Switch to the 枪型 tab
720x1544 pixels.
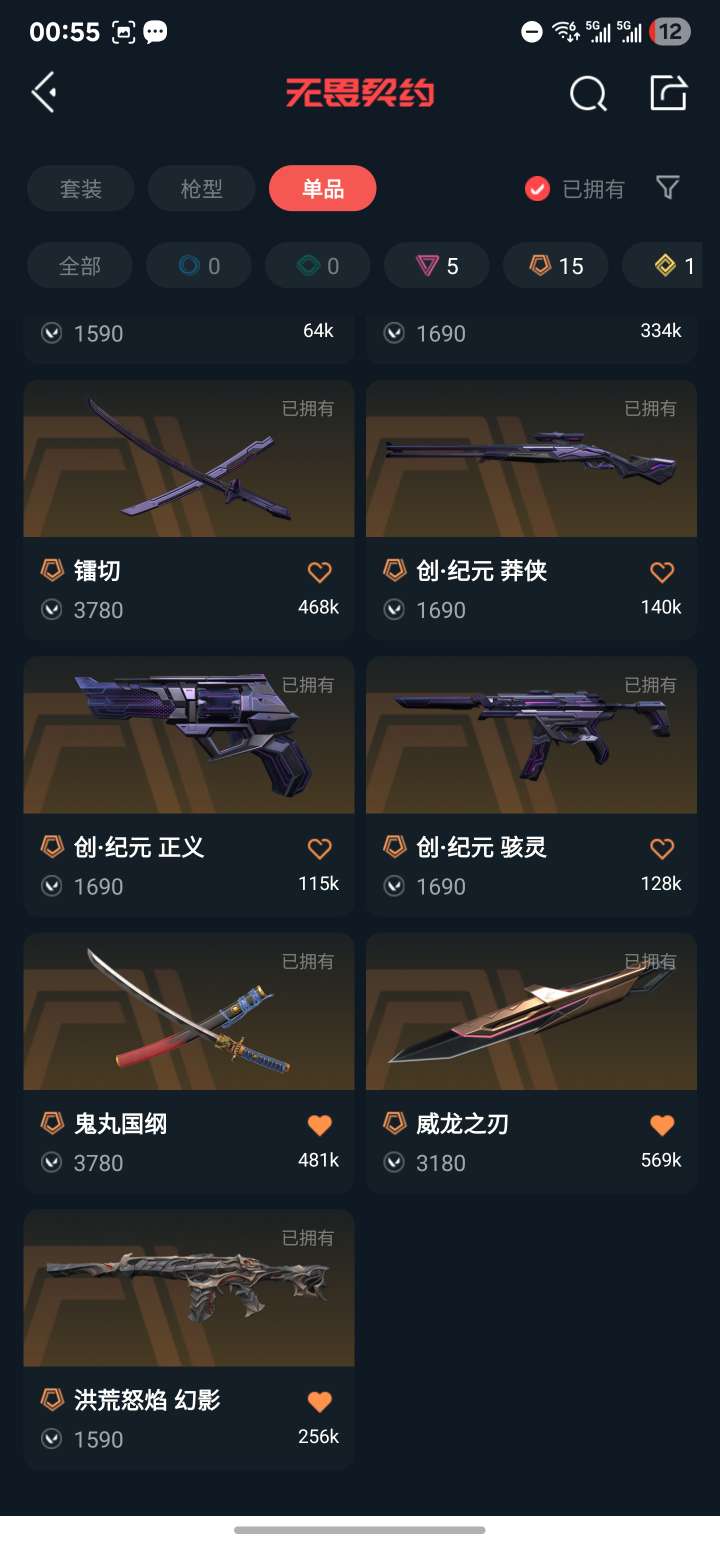[201, 188]
